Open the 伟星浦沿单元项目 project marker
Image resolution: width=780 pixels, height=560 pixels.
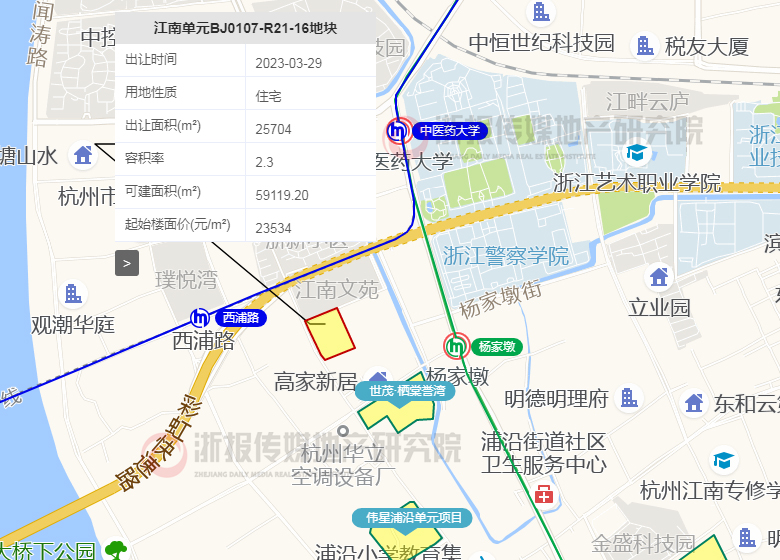click(x=413, y=518)
